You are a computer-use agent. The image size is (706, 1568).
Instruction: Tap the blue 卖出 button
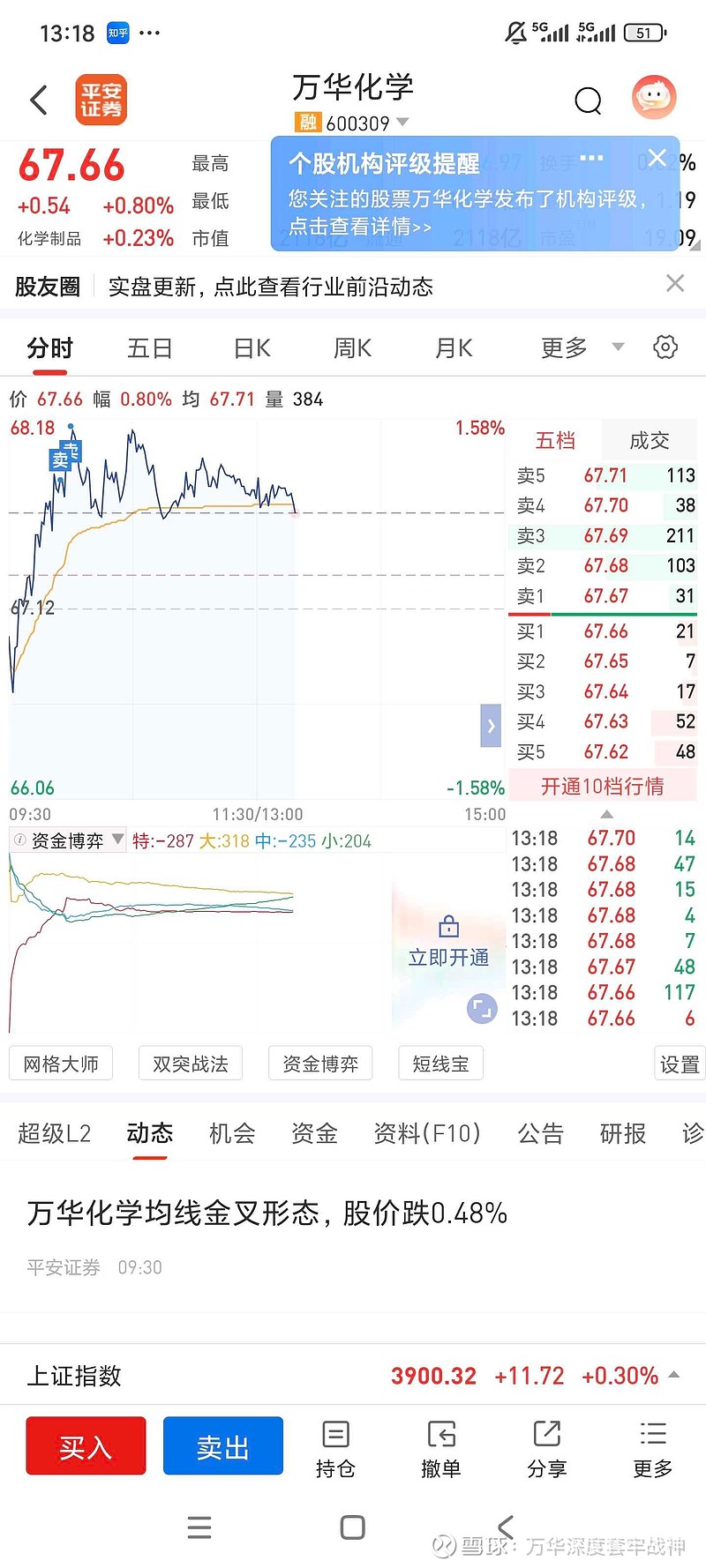pyautogui.click(x=222, y=1445)
